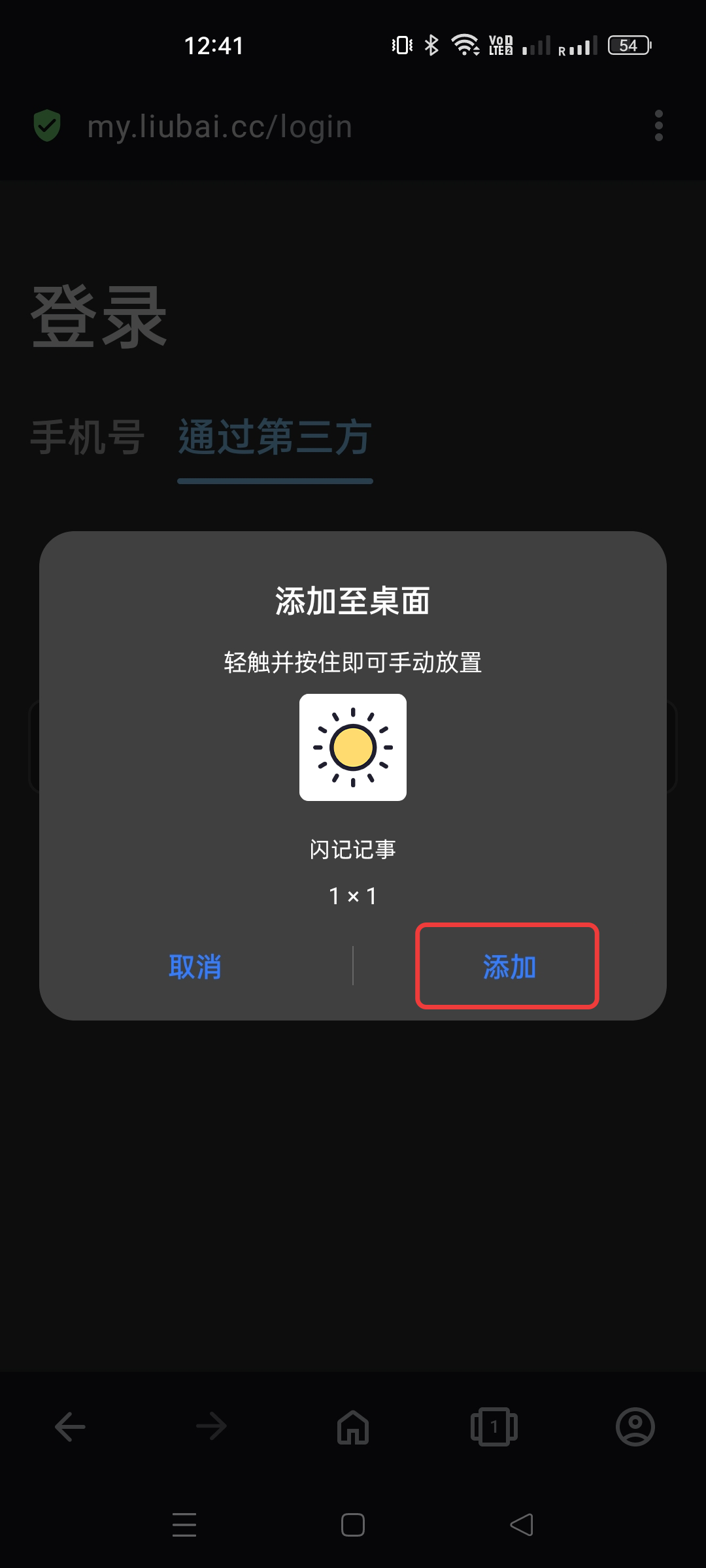Open the browser home page
This screenshot has height=1568, width=706.
click(x=353, y=1427)
